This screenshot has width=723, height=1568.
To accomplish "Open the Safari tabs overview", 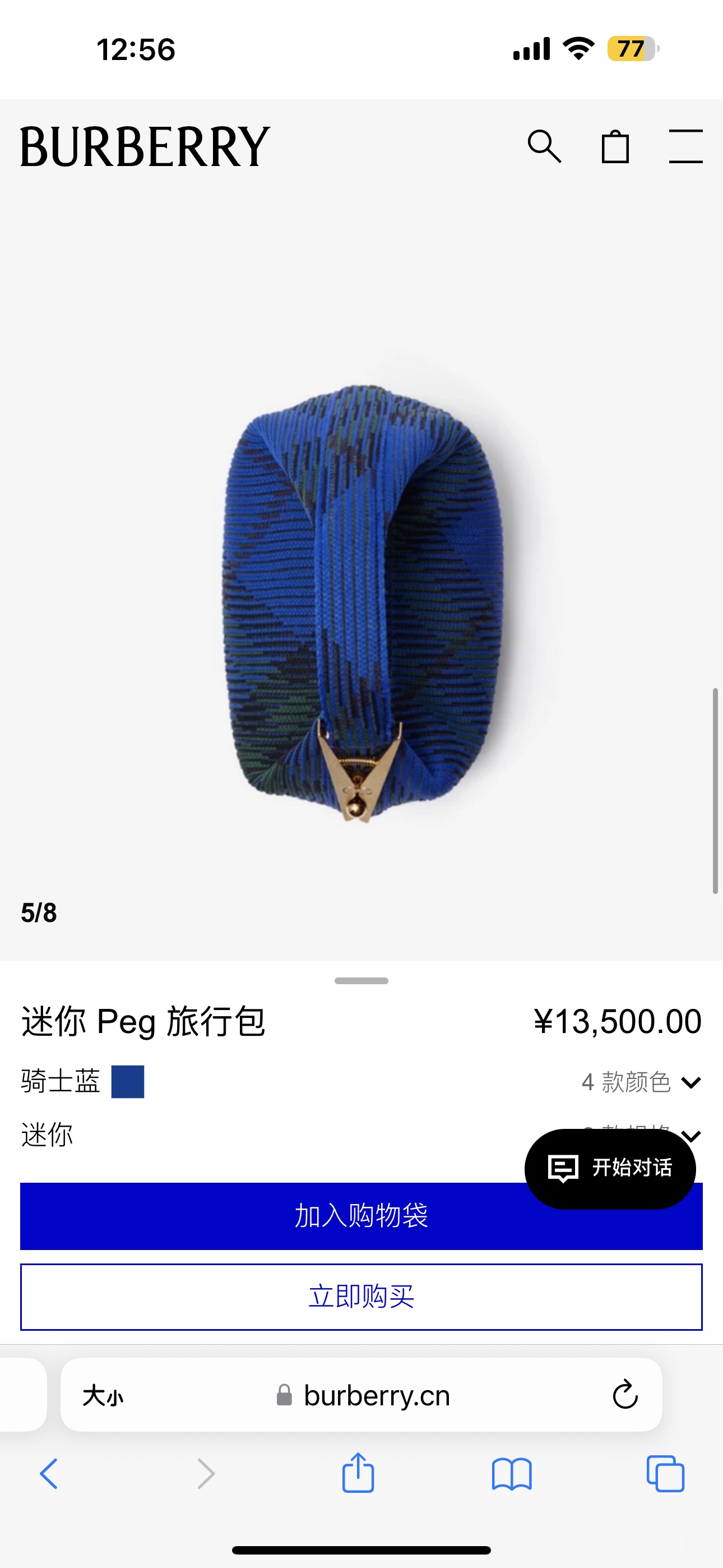I will (x=665, y=1474).
